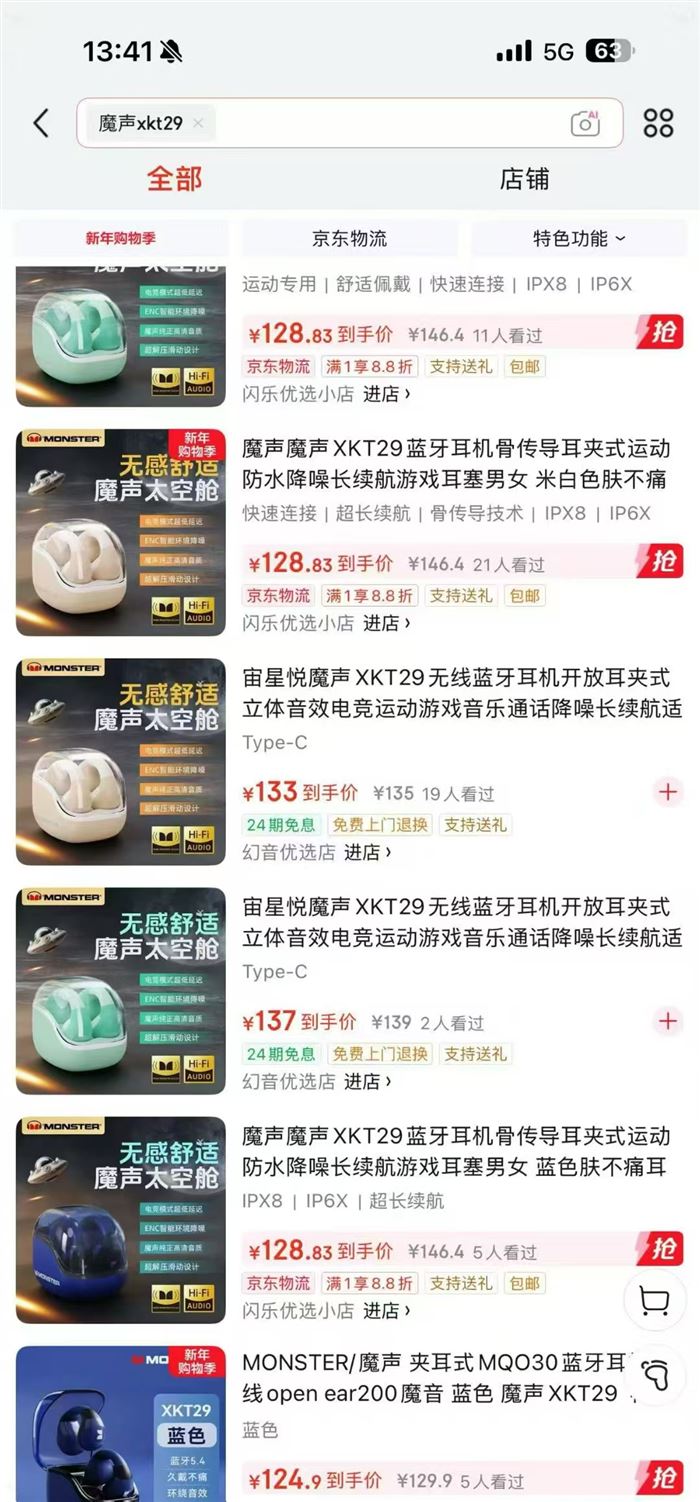Filter by 新年购物季

121,239
